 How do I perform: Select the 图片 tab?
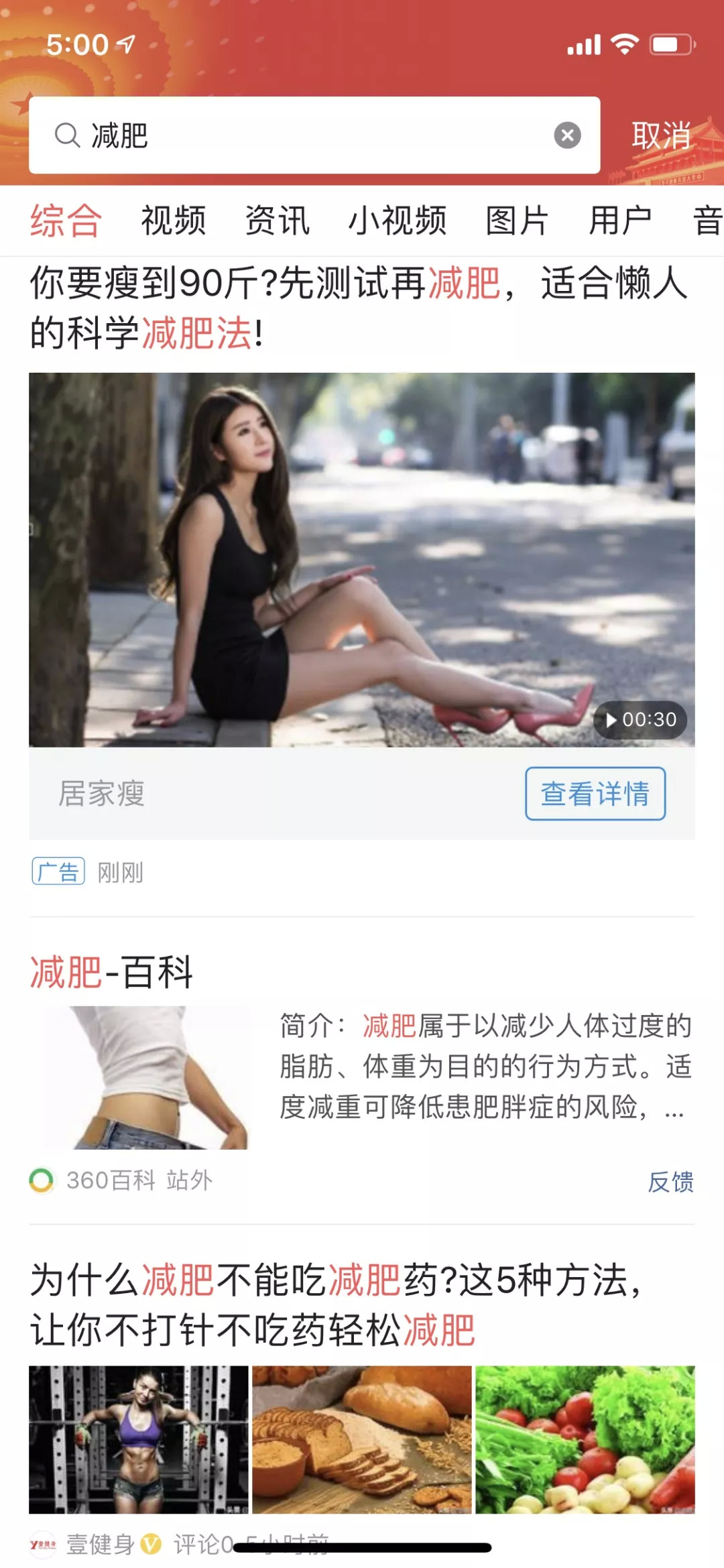(517, 221)
